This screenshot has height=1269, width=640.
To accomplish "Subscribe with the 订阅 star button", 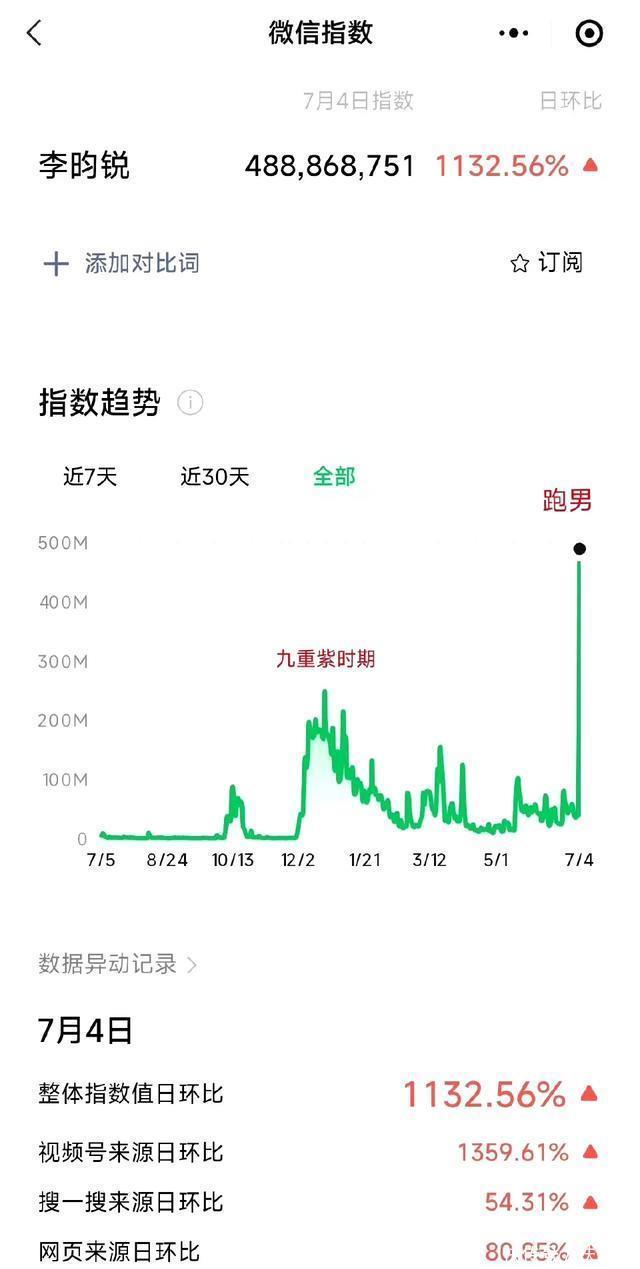I will point(546,263).
